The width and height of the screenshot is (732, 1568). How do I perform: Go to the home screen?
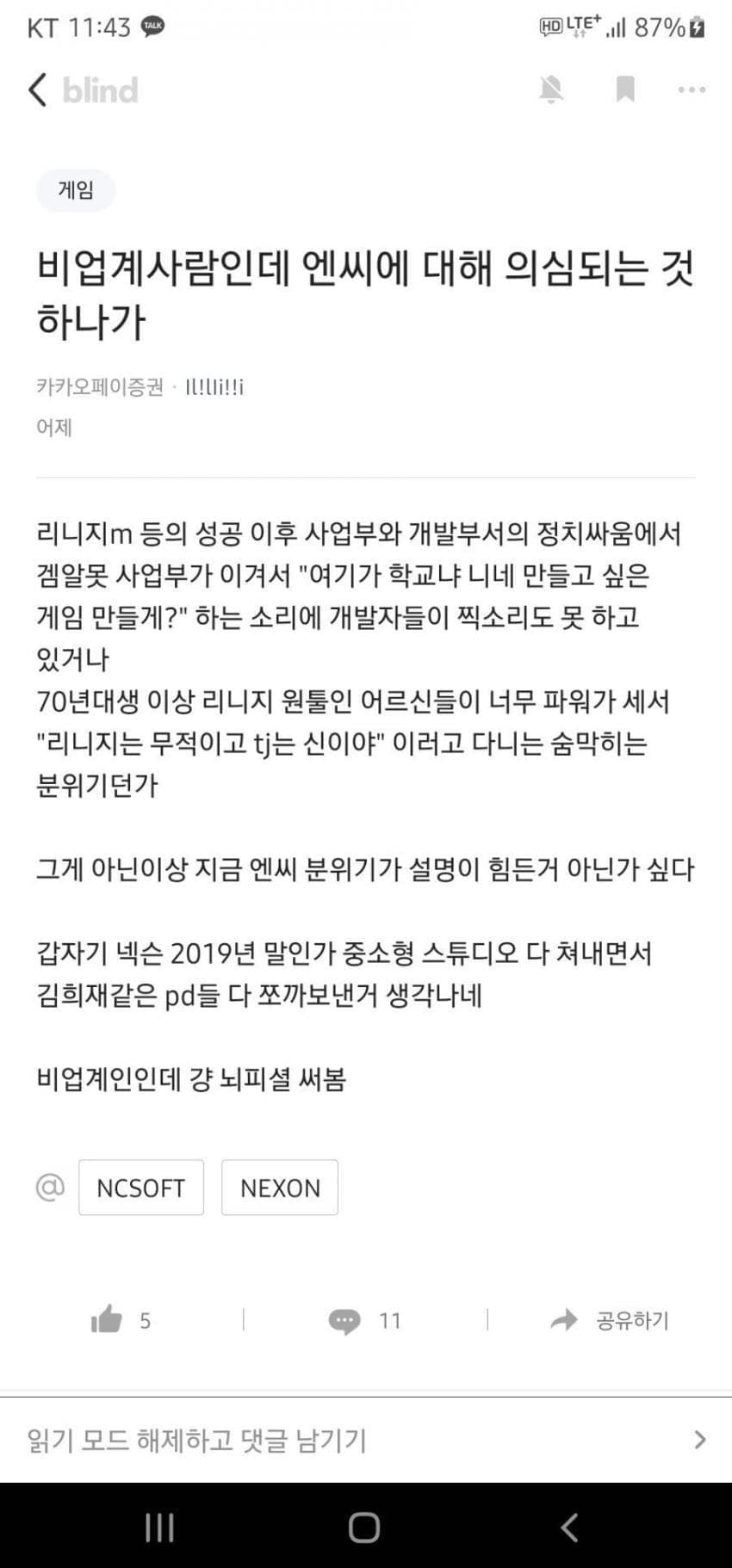(364, 1528)
